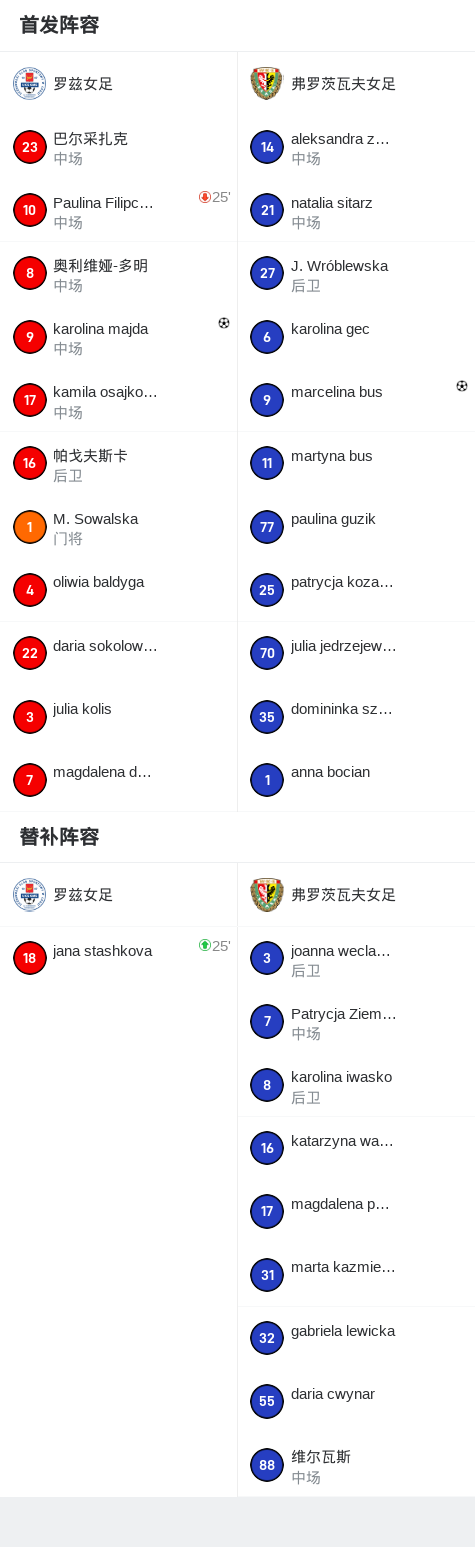View natalia sitarz's profile
475x1547 pixels.
(x=356, y=210)
